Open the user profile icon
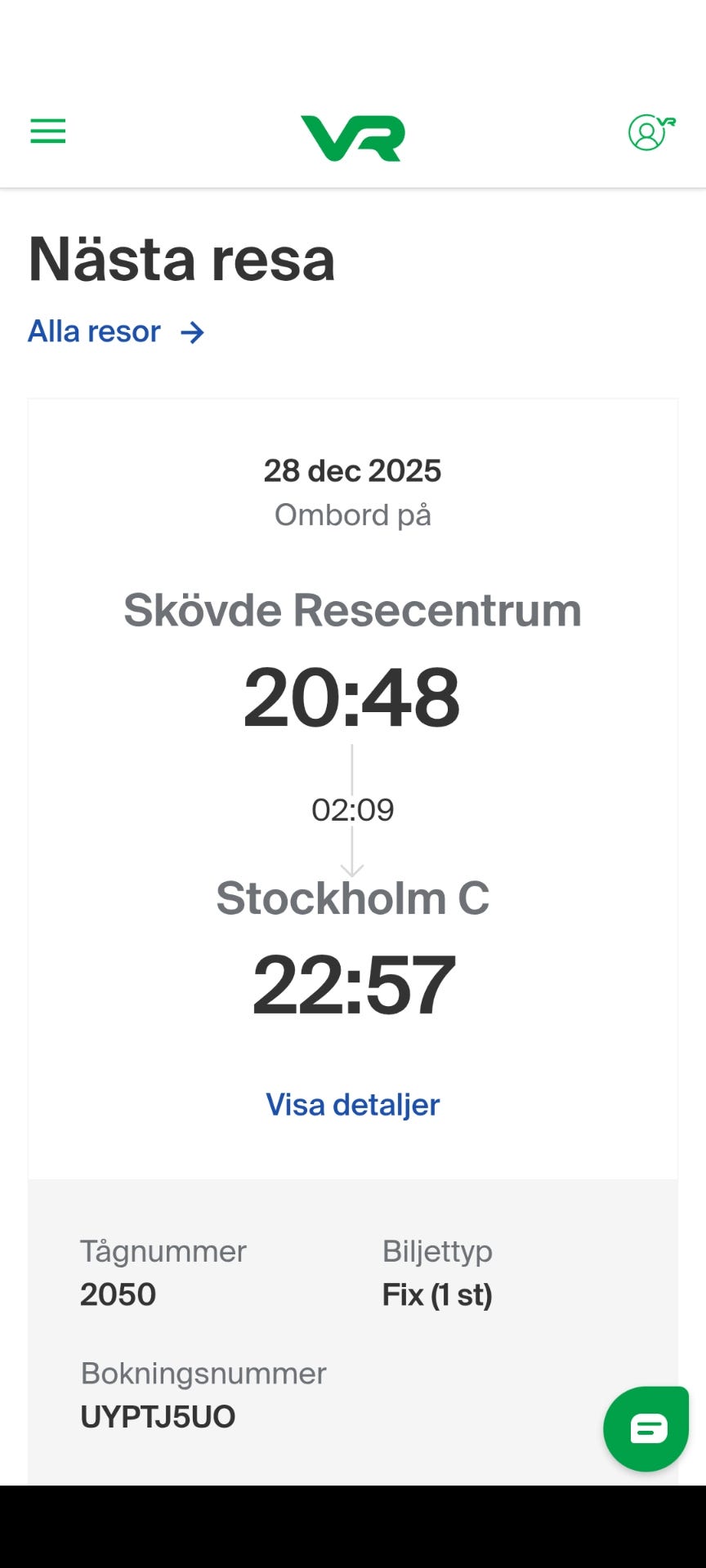The width and height of the screenshot is (706, 1568). click(x=651, y=132)
